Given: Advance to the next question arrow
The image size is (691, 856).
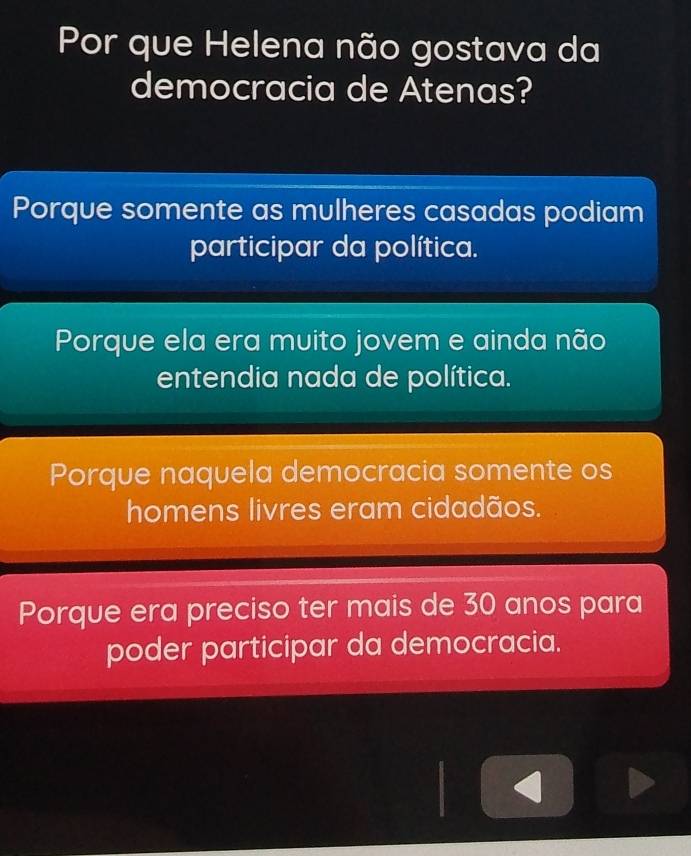Looking at the screenshot, I should point(641,781).
